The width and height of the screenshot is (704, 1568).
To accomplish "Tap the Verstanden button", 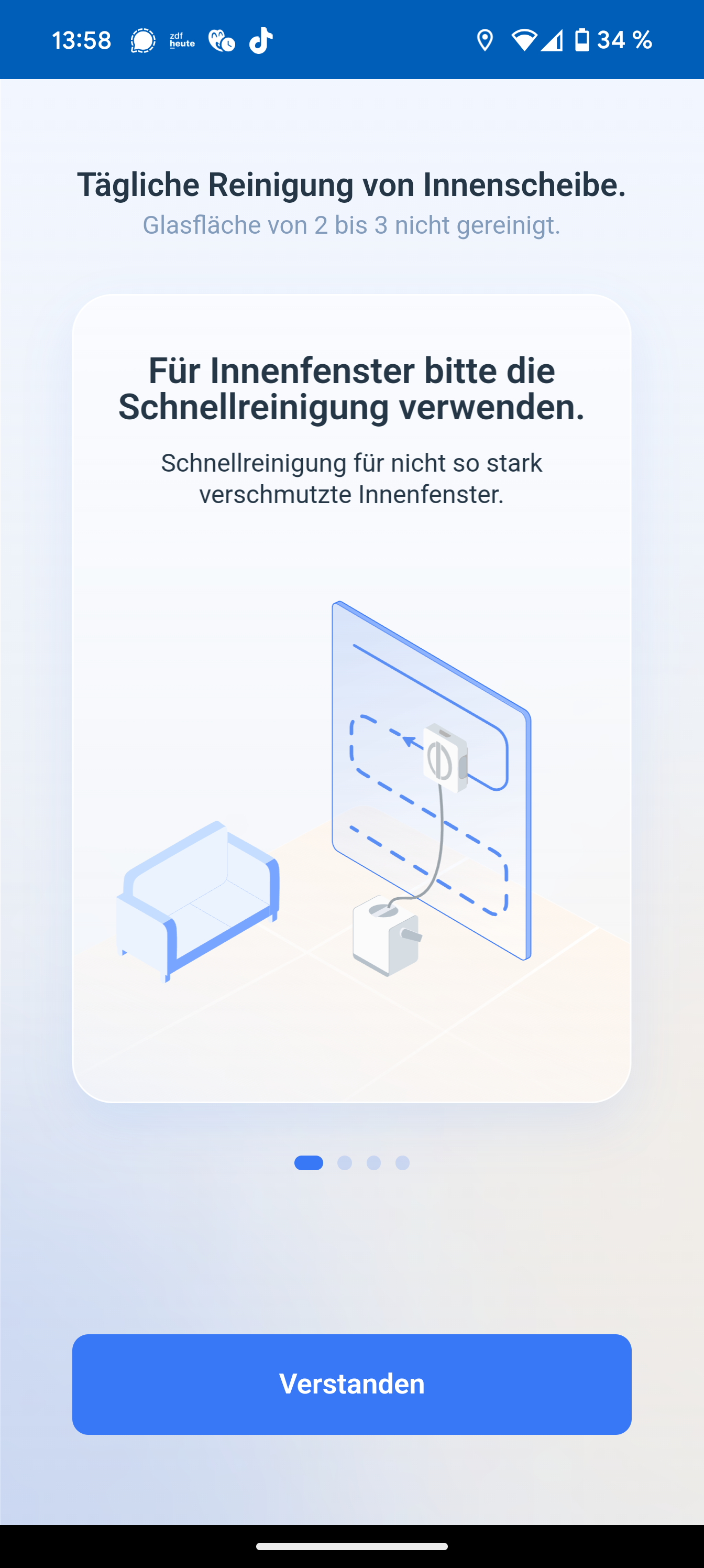I will point(351,1384).
